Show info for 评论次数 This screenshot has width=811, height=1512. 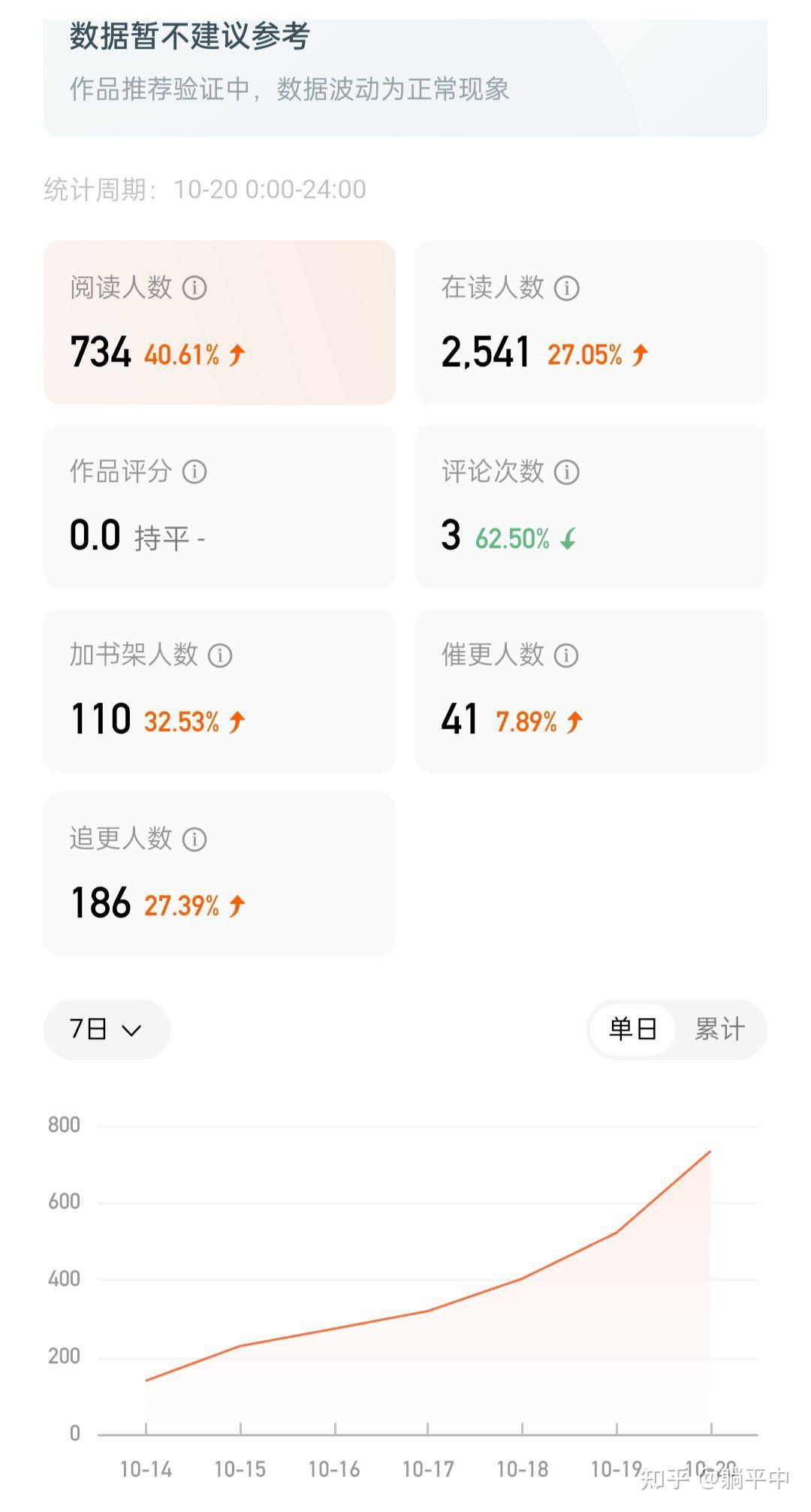tap(566, 471)
